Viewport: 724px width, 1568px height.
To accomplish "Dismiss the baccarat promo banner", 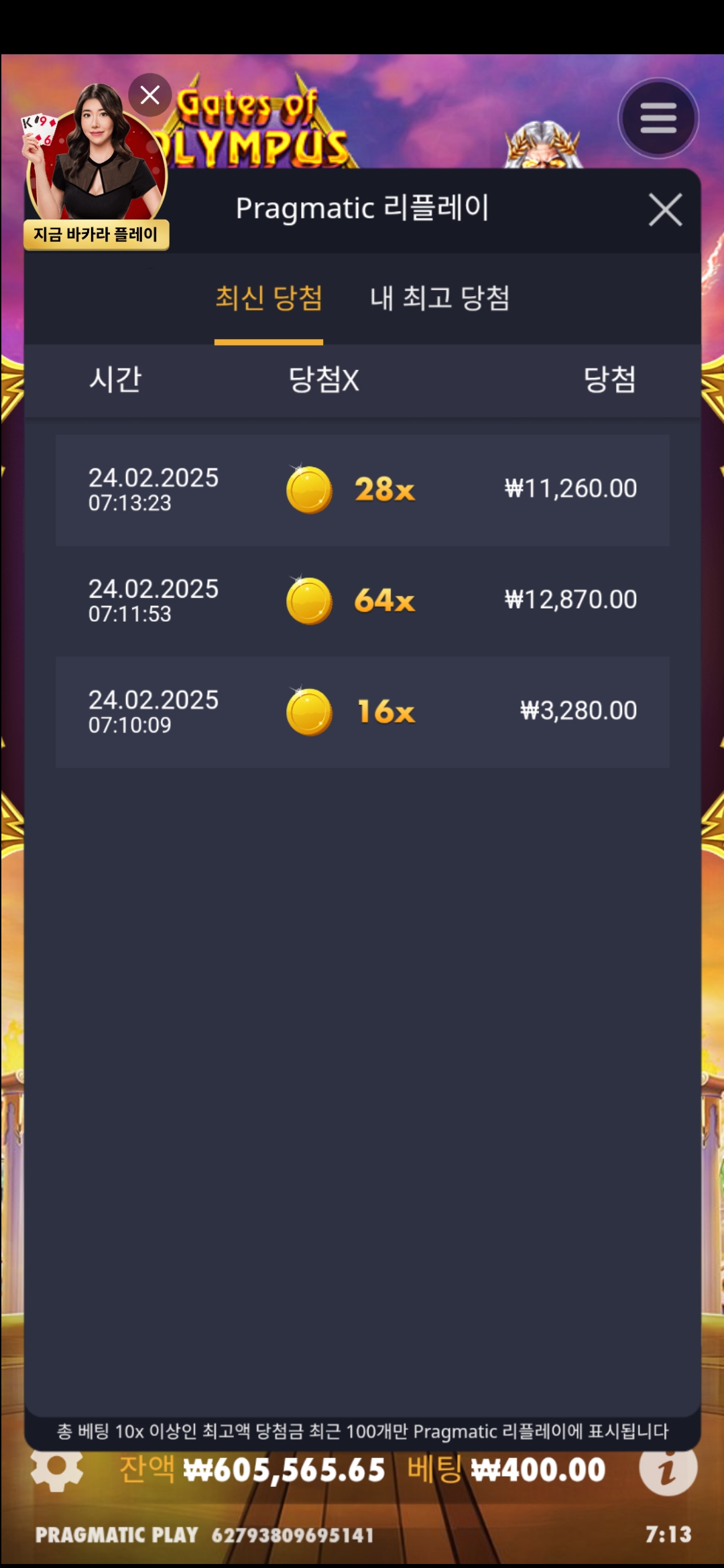I will point(150,95).
